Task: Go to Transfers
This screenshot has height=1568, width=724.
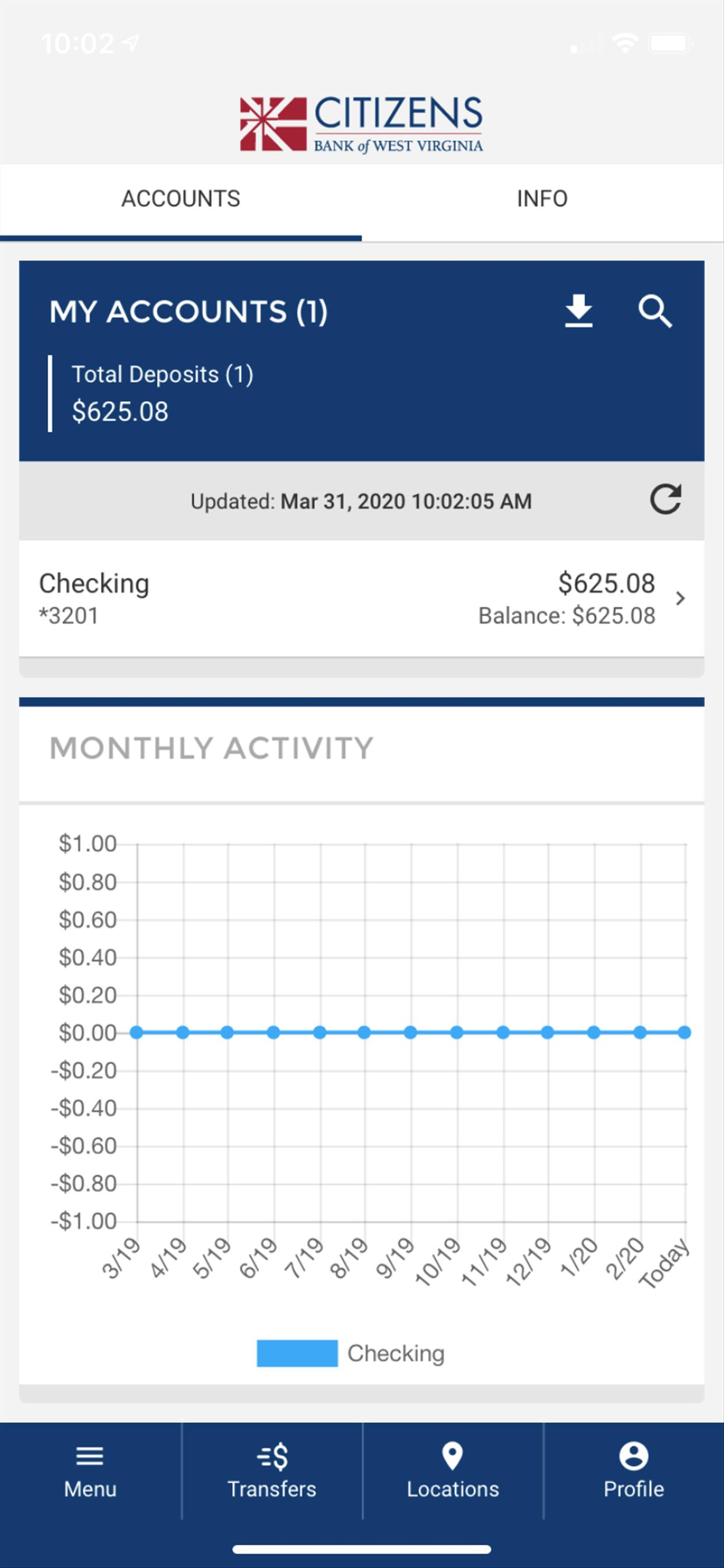Action: pyautogui.click(x=271, y=1471)
